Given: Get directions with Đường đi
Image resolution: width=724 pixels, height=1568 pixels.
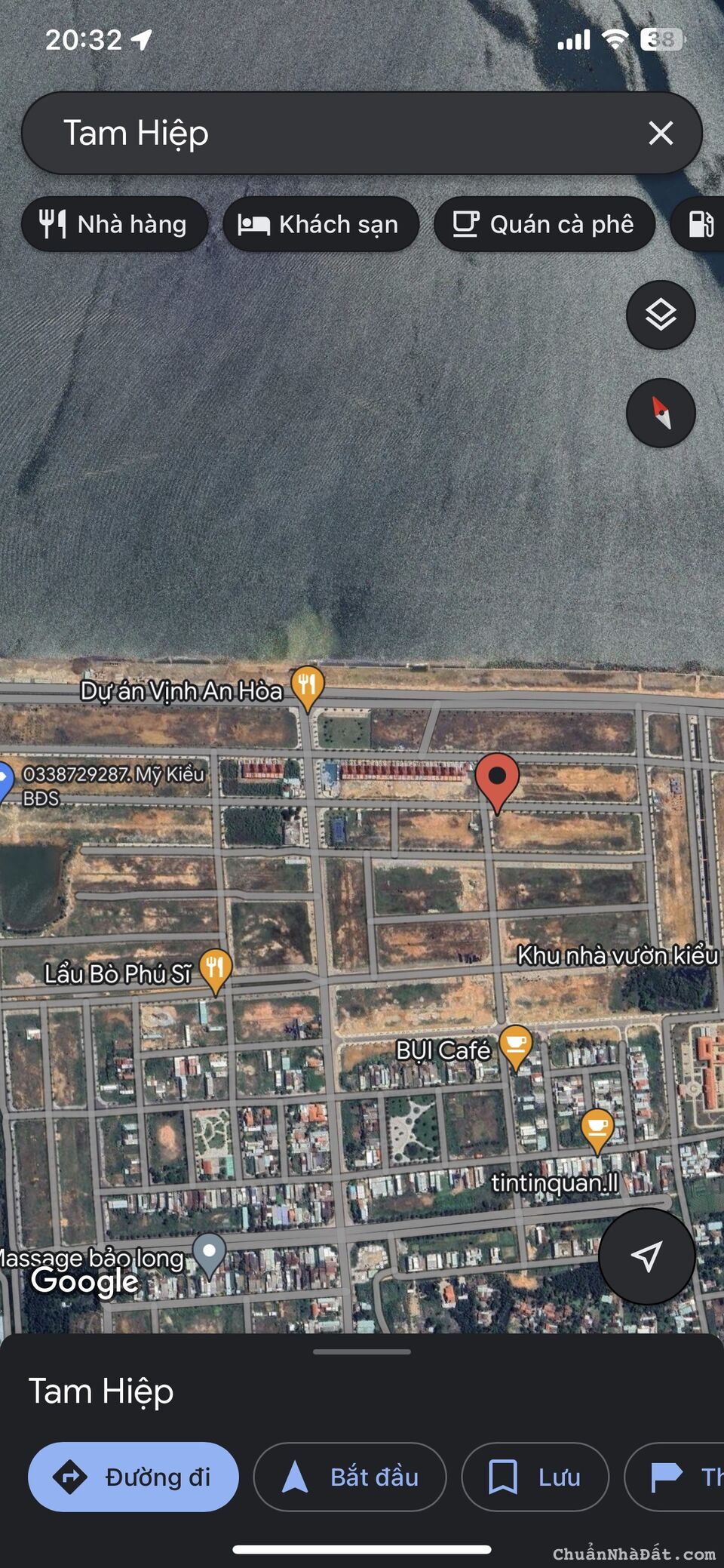Looking at the screenshot, I should [133, 1477].
